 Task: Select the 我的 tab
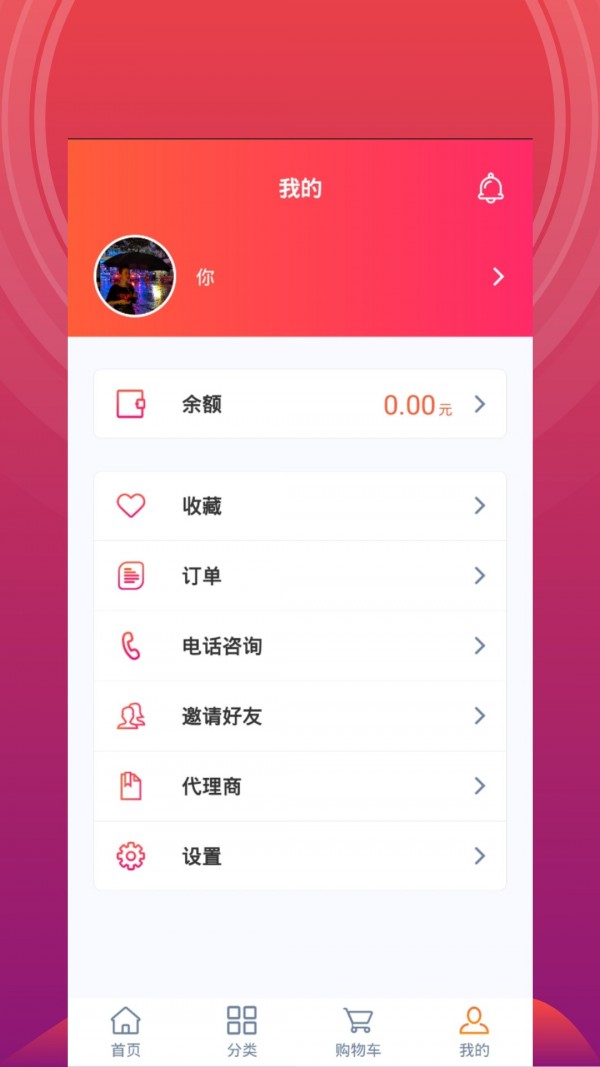tap(474, 1032)
